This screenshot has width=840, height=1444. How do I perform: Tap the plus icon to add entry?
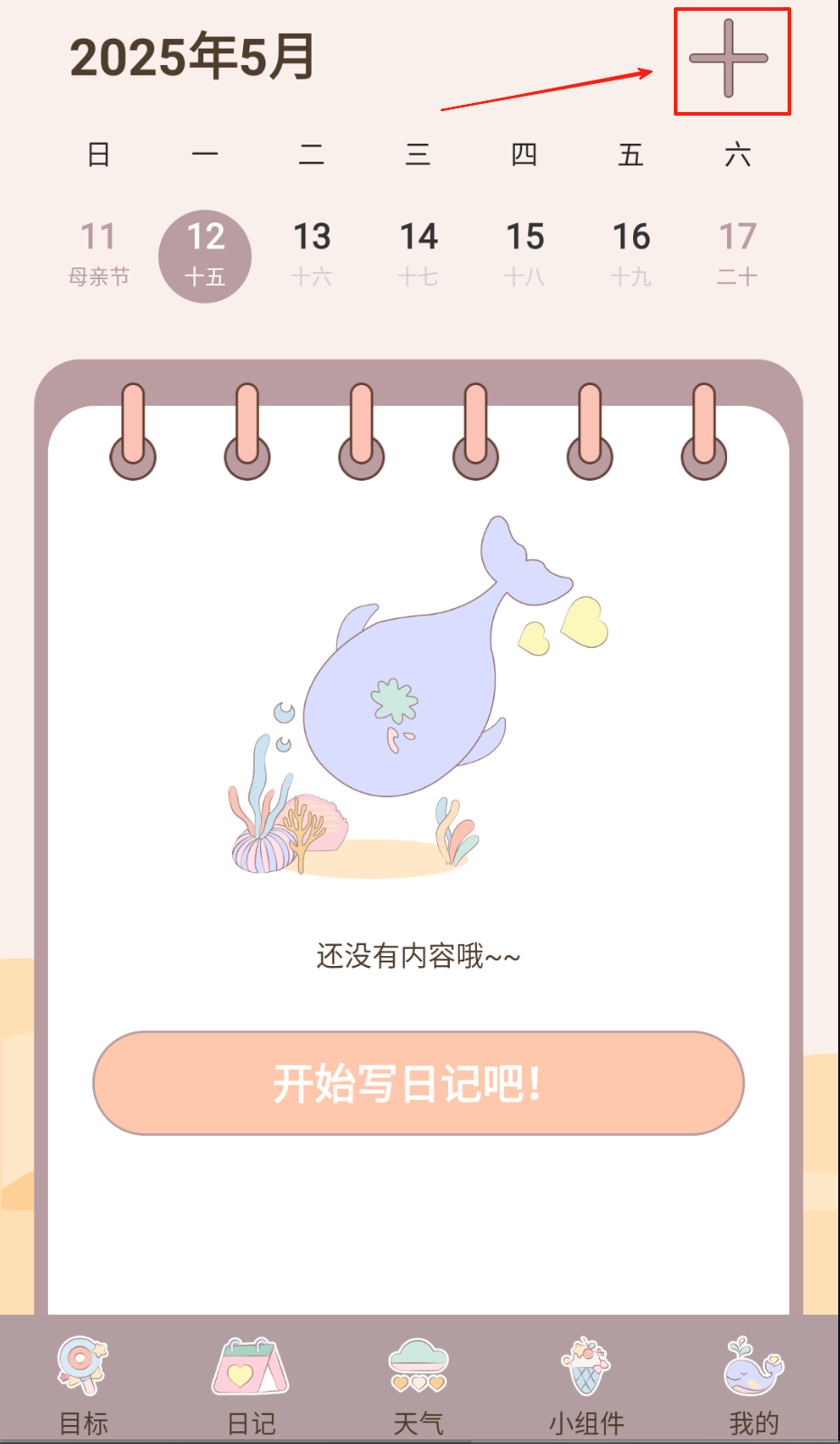[x=730, y=60]
